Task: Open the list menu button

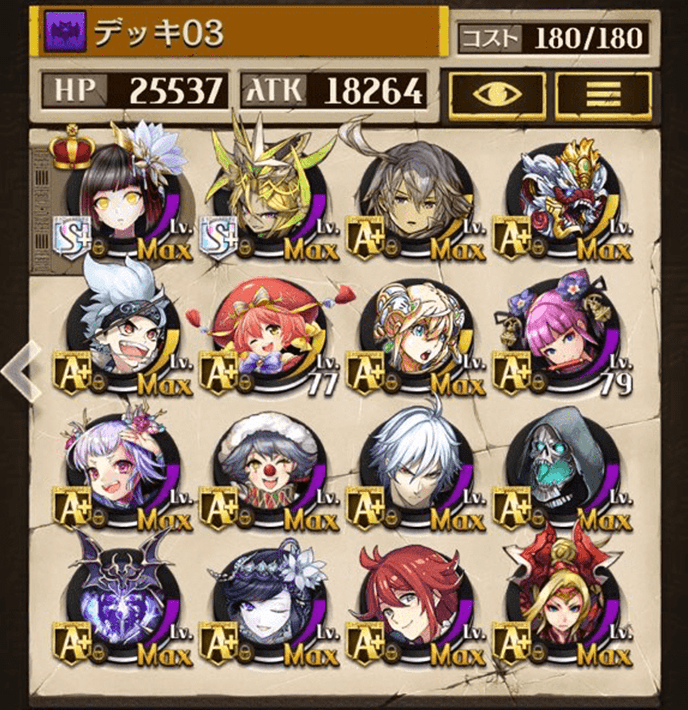Action: point(604,92)
